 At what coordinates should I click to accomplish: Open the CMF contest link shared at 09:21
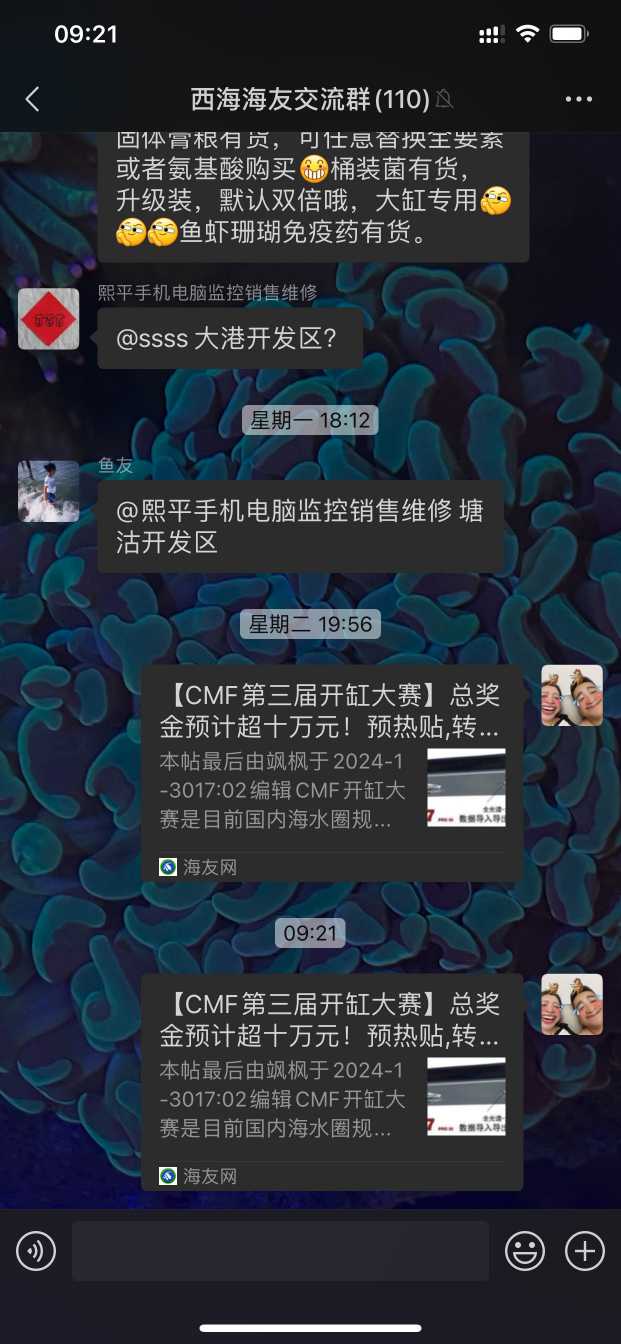tap(331, 1081)
